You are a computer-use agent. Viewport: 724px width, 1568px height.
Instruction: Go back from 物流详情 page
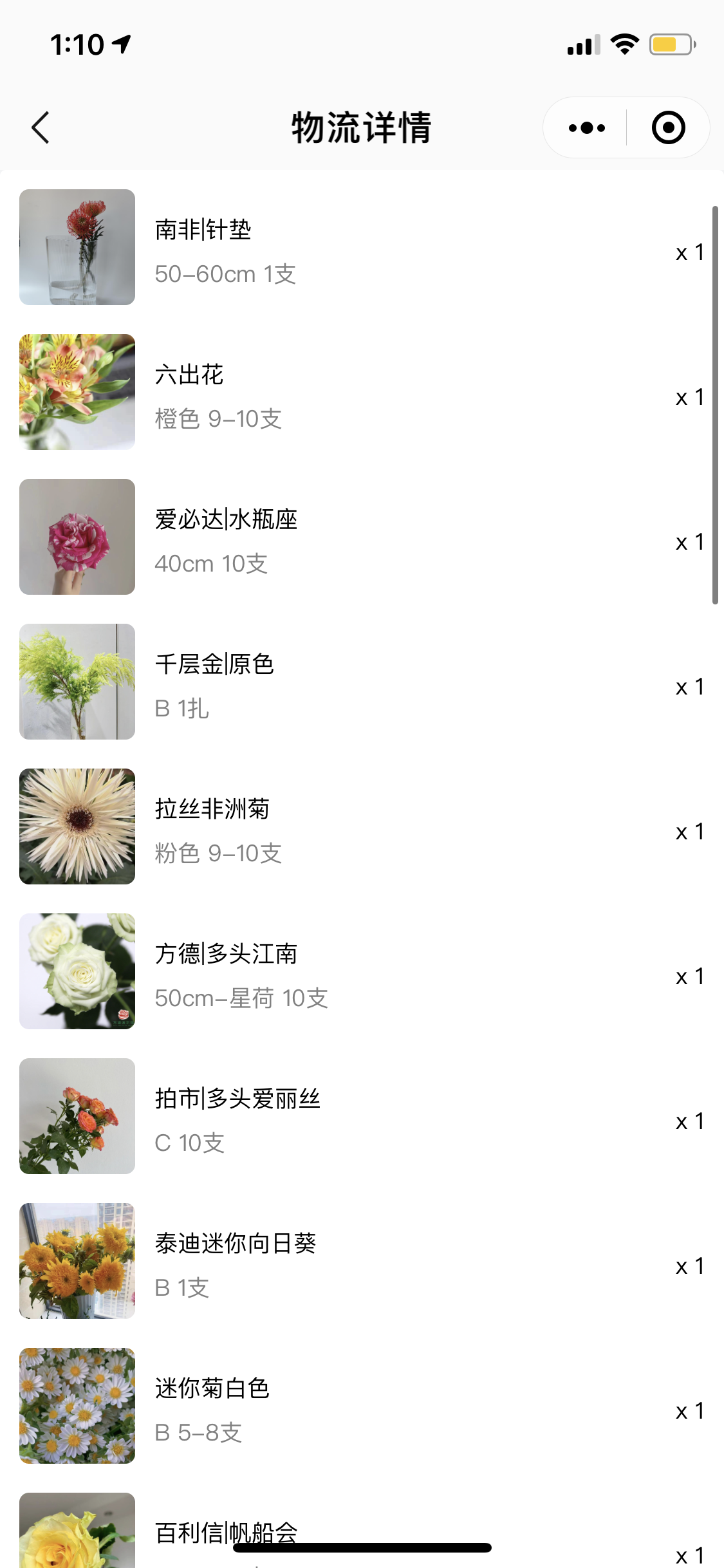tap(41, 127)
